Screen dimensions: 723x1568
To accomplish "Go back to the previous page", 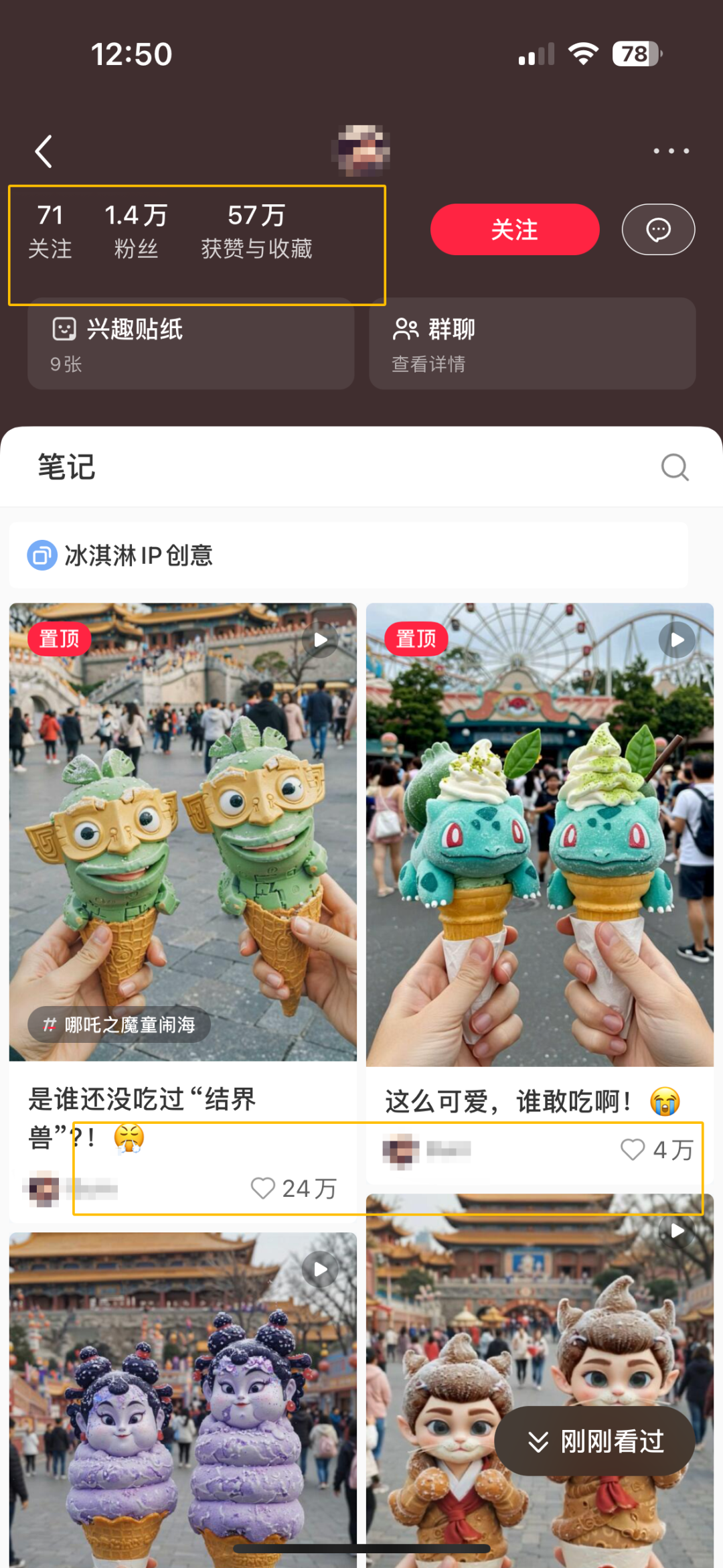I will [44, 151].
